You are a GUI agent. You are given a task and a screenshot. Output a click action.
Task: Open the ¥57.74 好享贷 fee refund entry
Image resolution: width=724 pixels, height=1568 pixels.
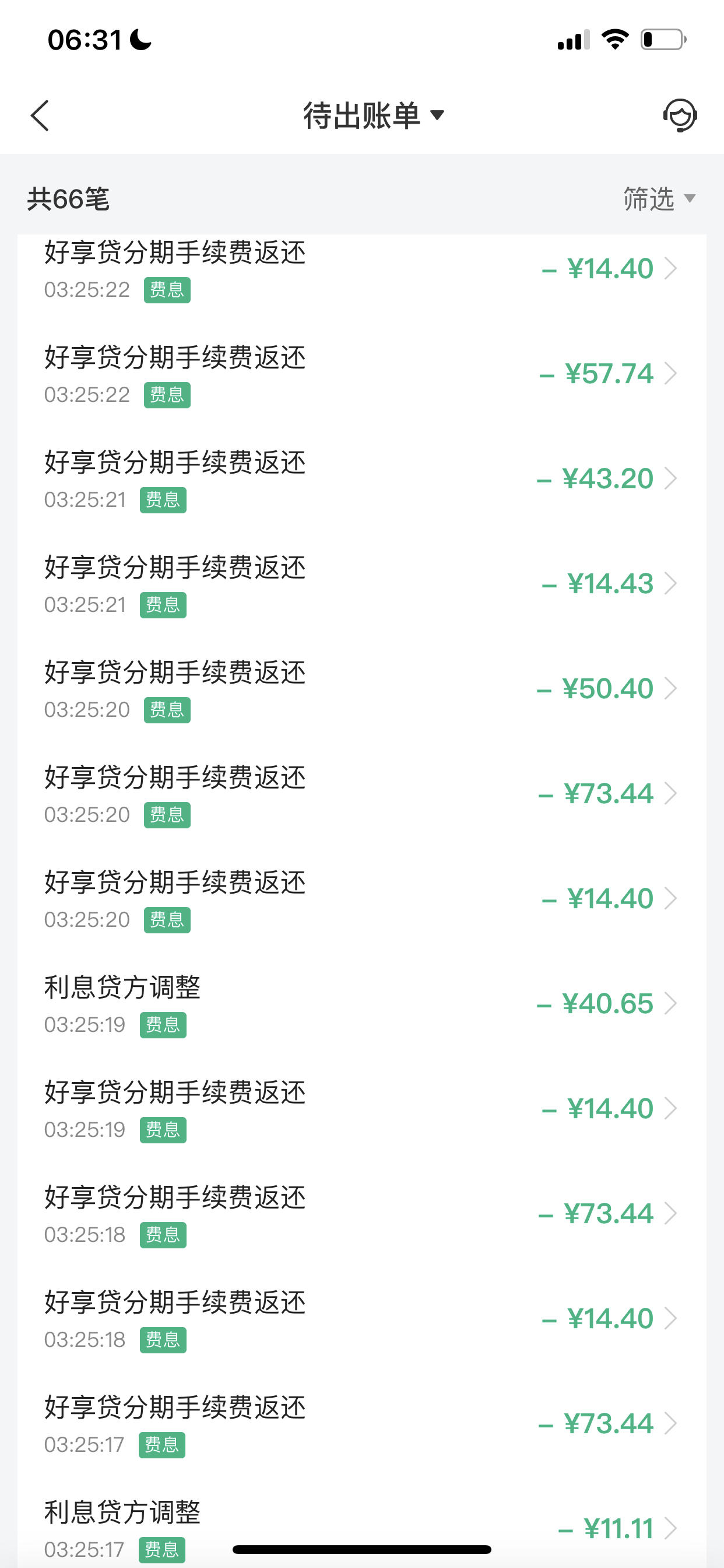[362, 374]
